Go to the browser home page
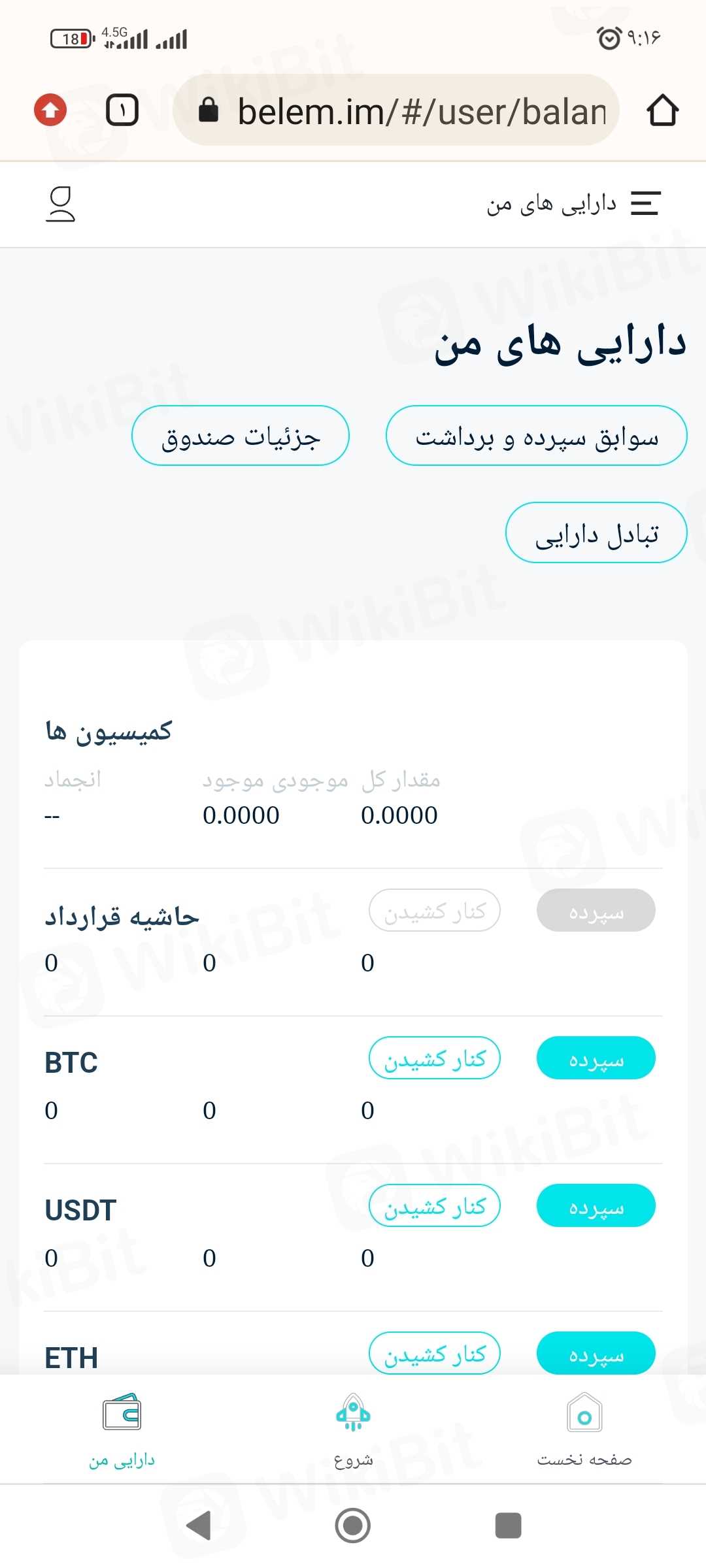Image resolution: width=706 pixels, height=1568 pixels. point(662,110)
